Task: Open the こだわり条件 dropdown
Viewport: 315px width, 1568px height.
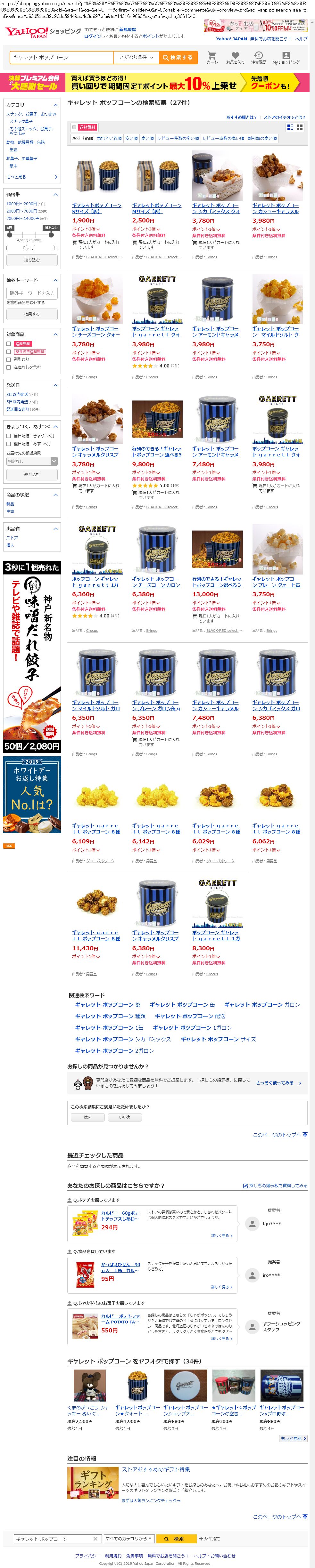Action: pos(135,57)
